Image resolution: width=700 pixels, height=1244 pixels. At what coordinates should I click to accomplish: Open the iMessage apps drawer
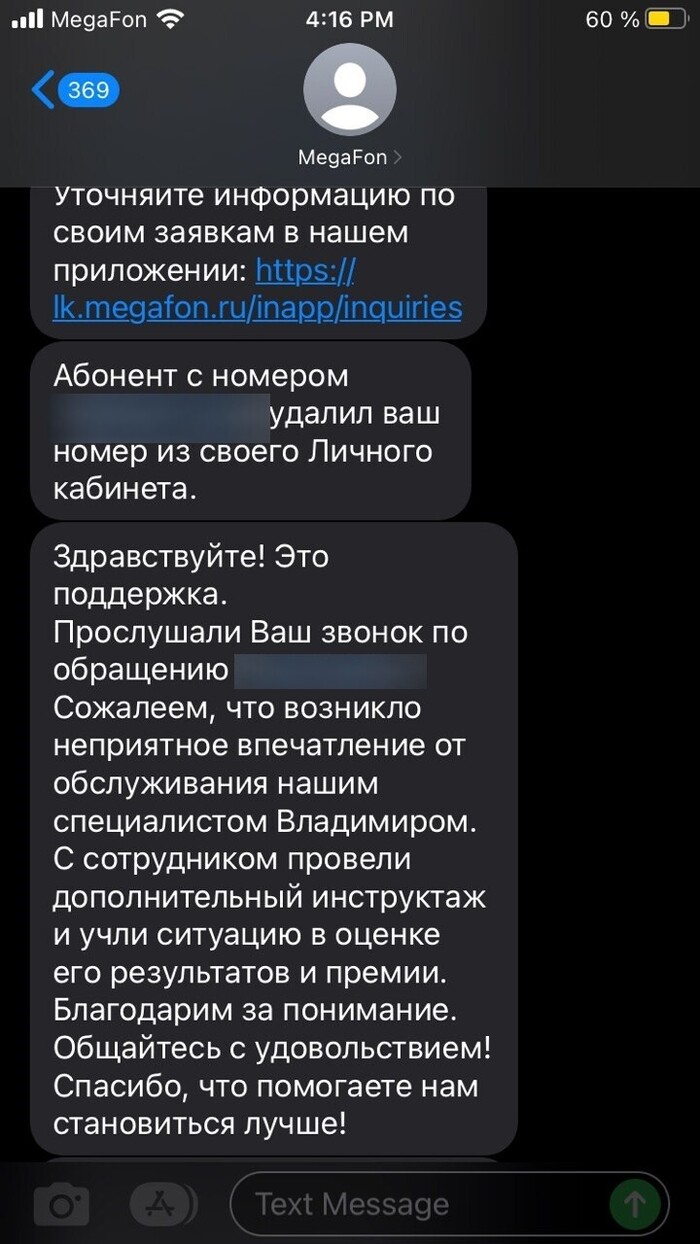point(163,1205)
